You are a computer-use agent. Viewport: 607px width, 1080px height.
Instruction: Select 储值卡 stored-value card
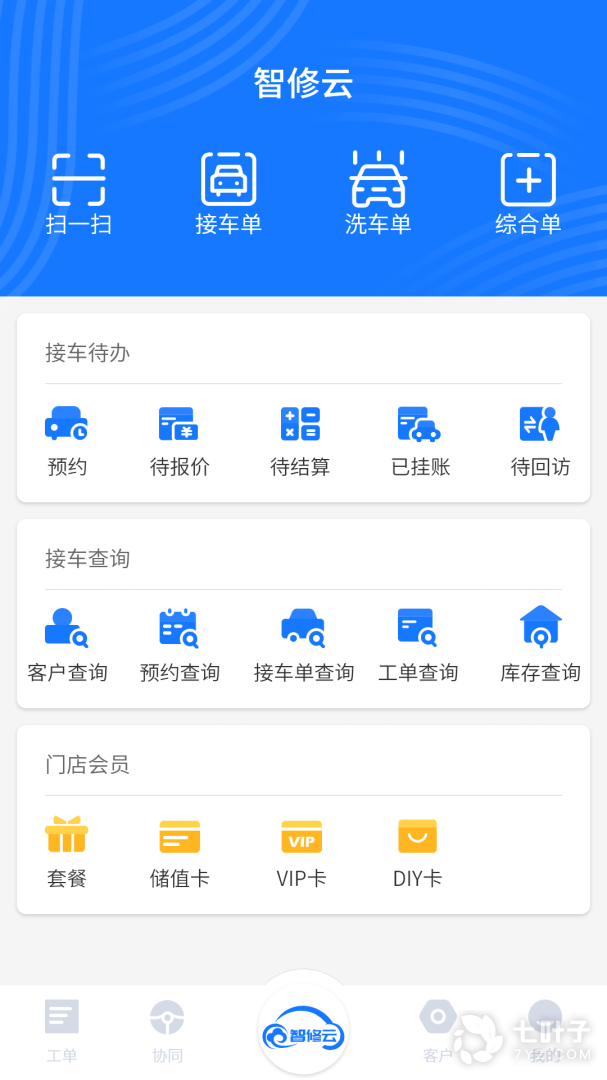[x=179, y=852]
